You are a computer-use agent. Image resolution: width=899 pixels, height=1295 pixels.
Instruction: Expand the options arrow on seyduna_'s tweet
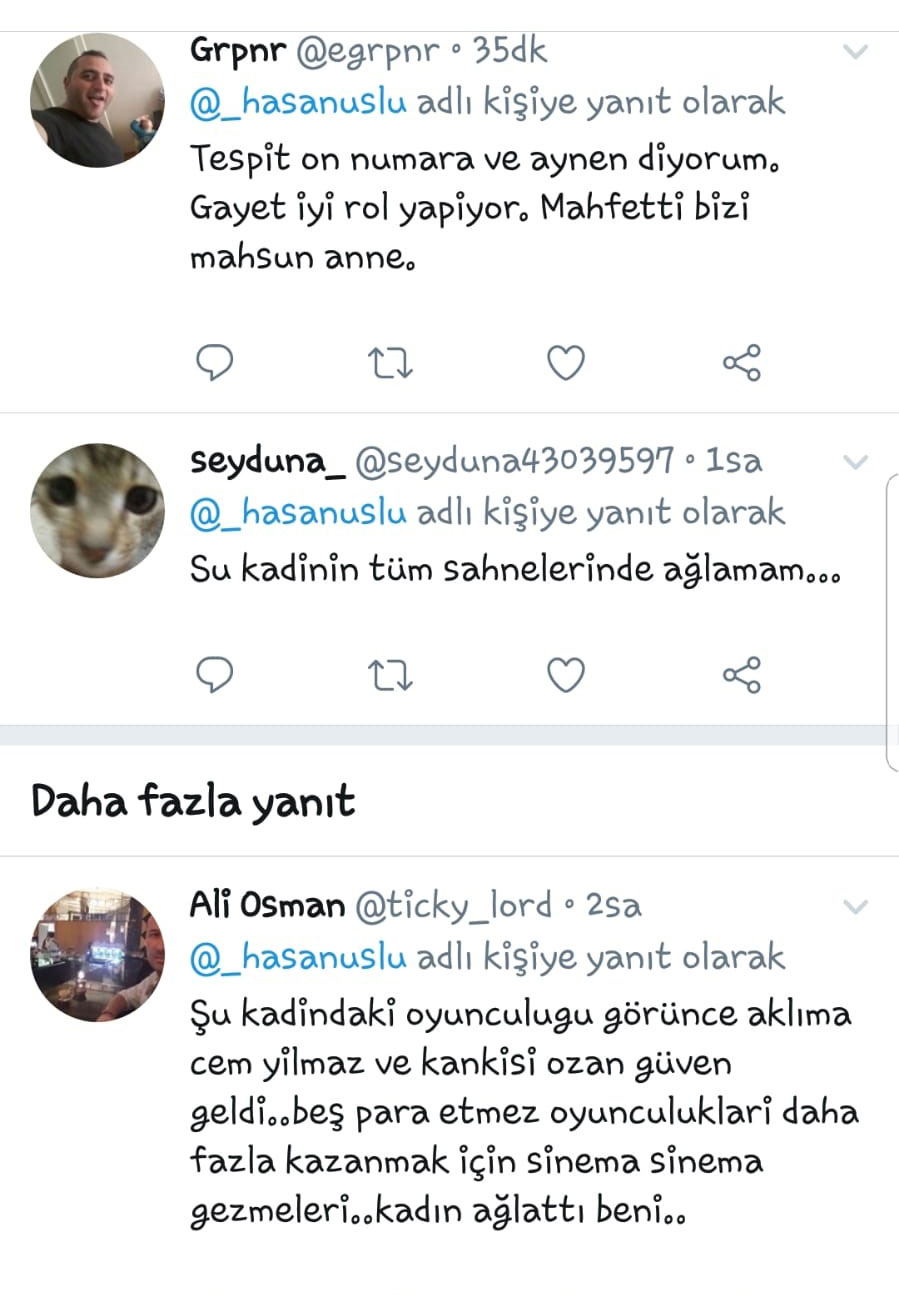856,462
